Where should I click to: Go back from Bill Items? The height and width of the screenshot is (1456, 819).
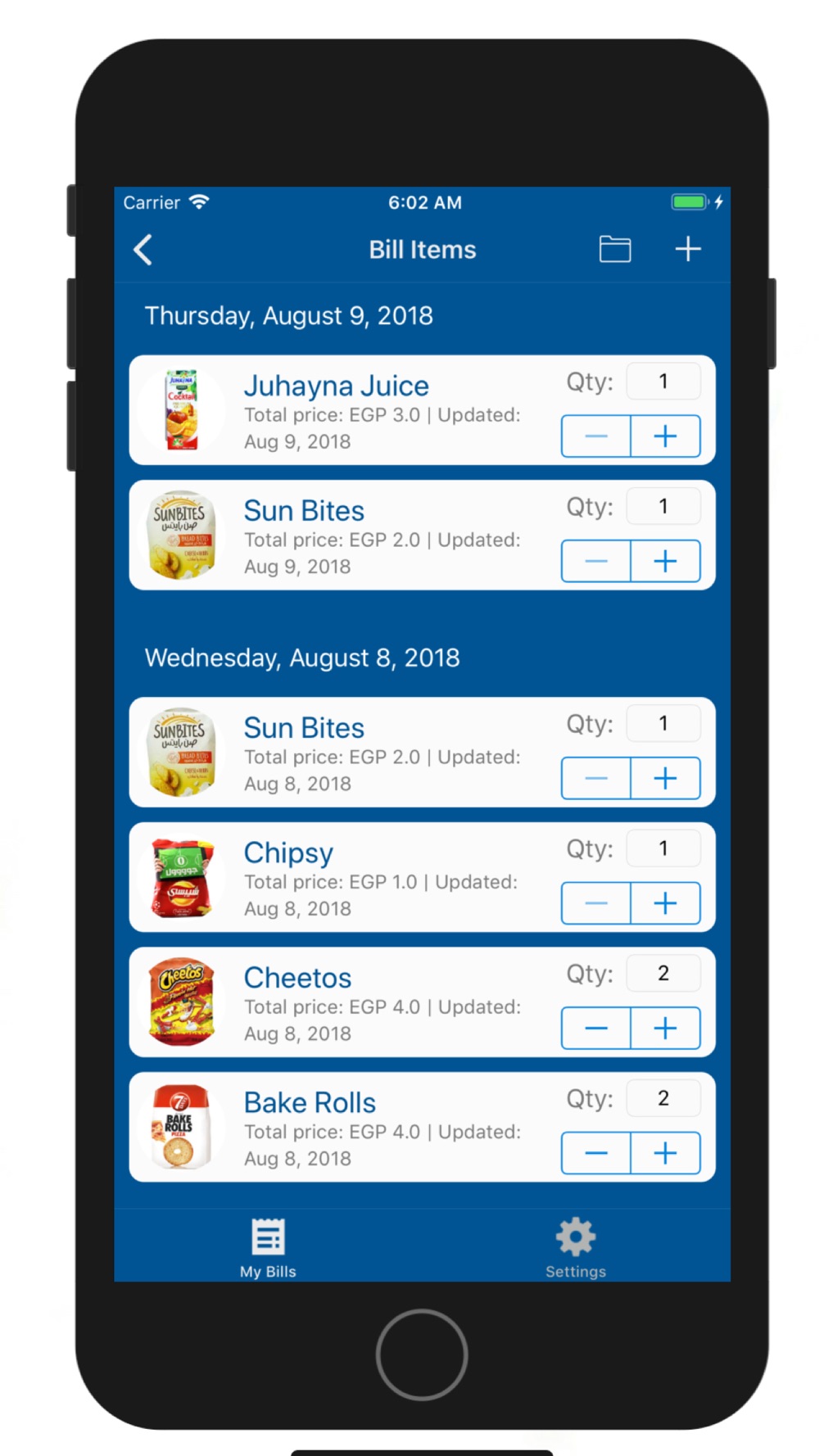click(143, 250)
